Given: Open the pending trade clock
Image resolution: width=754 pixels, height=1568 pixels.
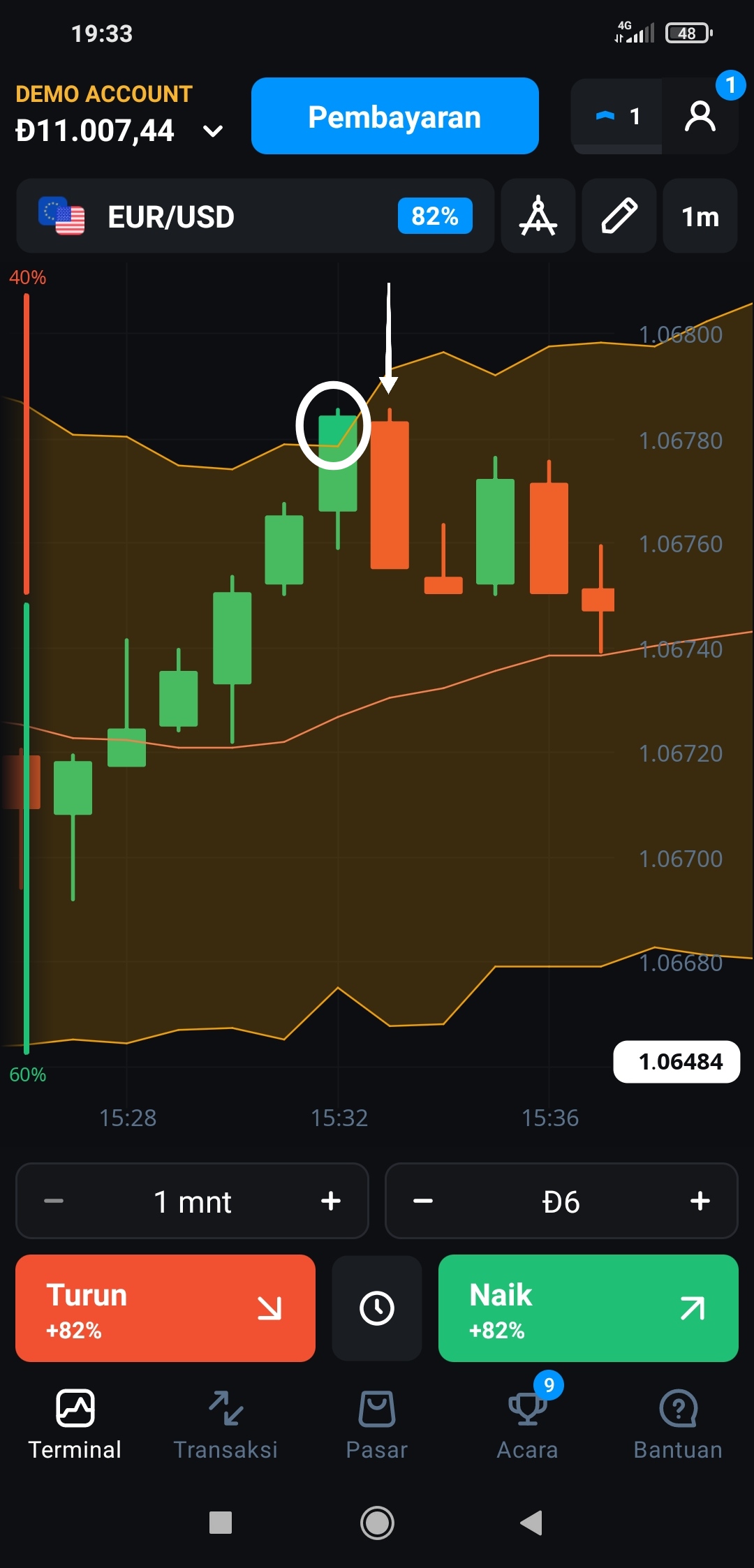Looking at the screenshot, I should [377, 1308].
